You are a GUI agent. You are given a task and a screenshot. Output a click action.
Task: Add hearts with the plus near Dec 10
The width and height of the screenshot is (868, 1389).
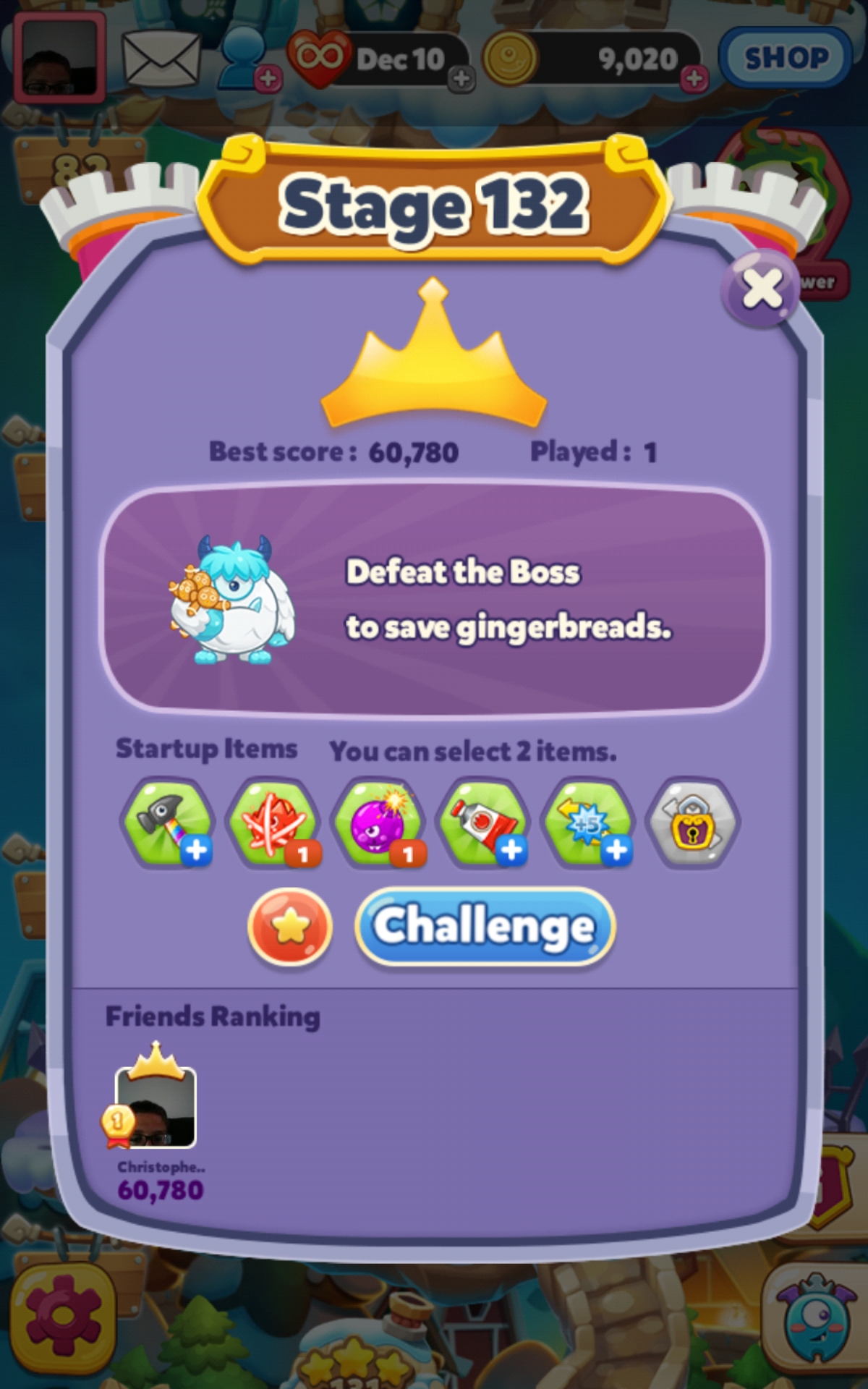(461, 78)
